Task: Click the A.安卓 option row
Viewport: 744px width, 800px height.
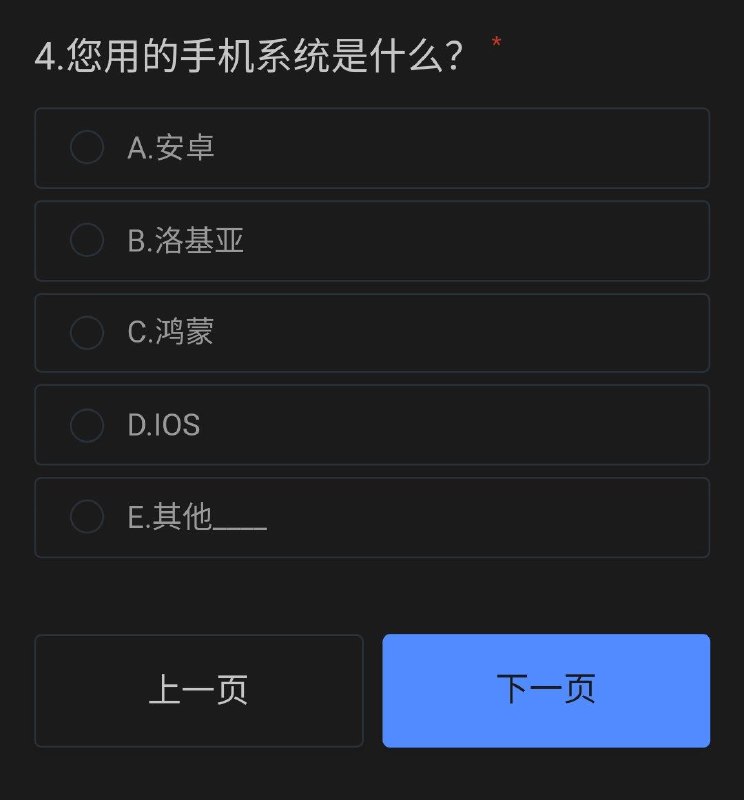Action: point(372,148)
